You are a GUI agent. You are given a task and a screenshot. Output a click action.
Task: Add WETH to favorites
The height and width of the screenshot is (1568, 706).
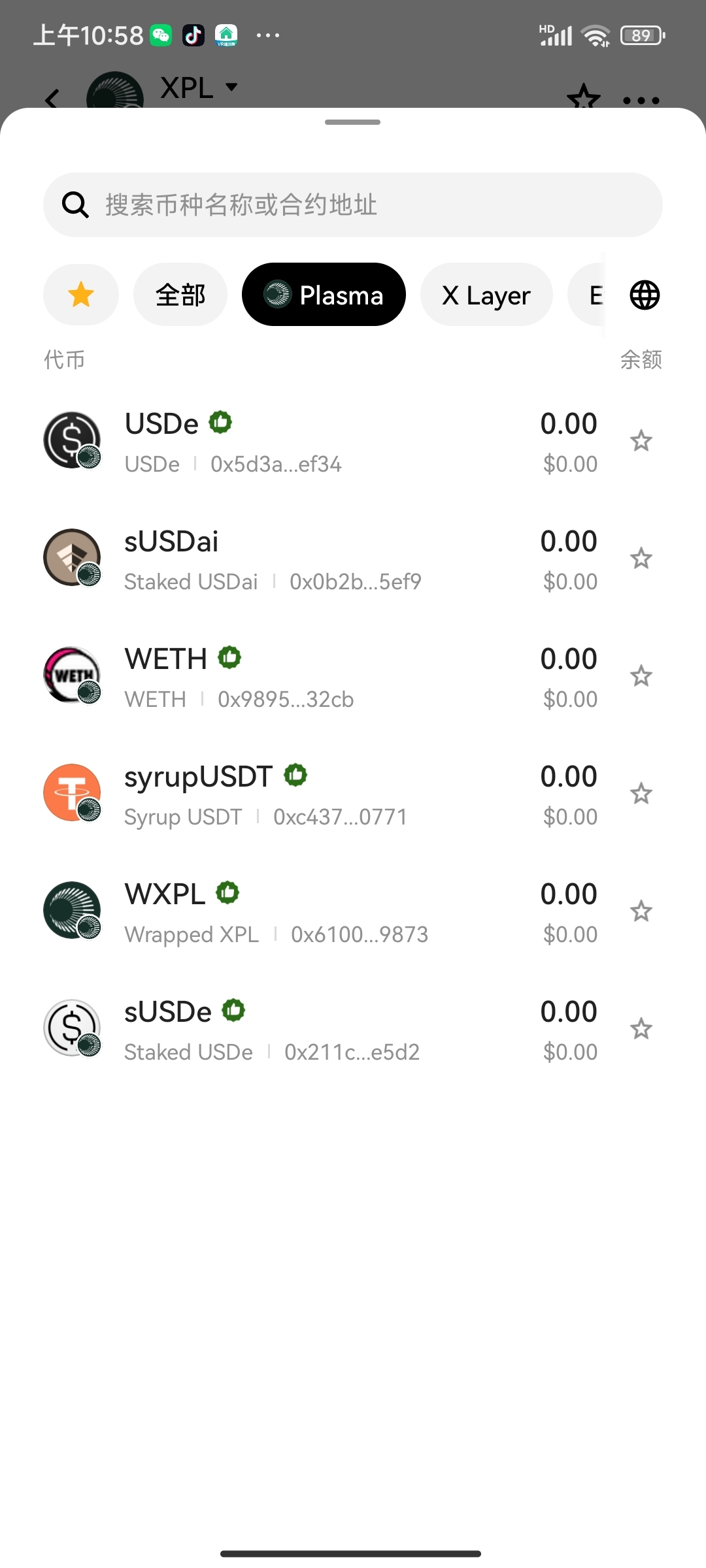tap(641, 676)
